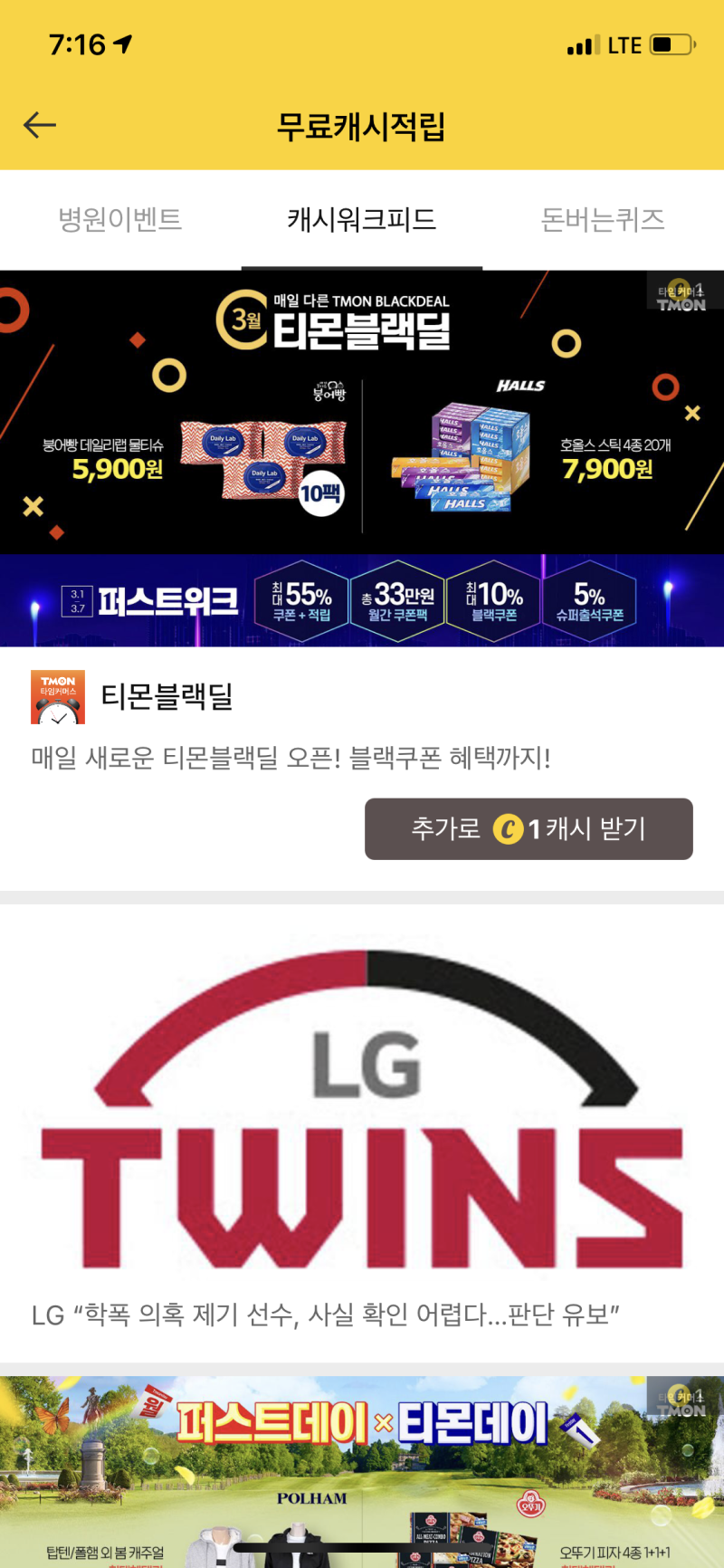Go back using the arrow icon
The height and width of the screenshot is (1568, 724).
pyautogui.click(x=40, y=125)
